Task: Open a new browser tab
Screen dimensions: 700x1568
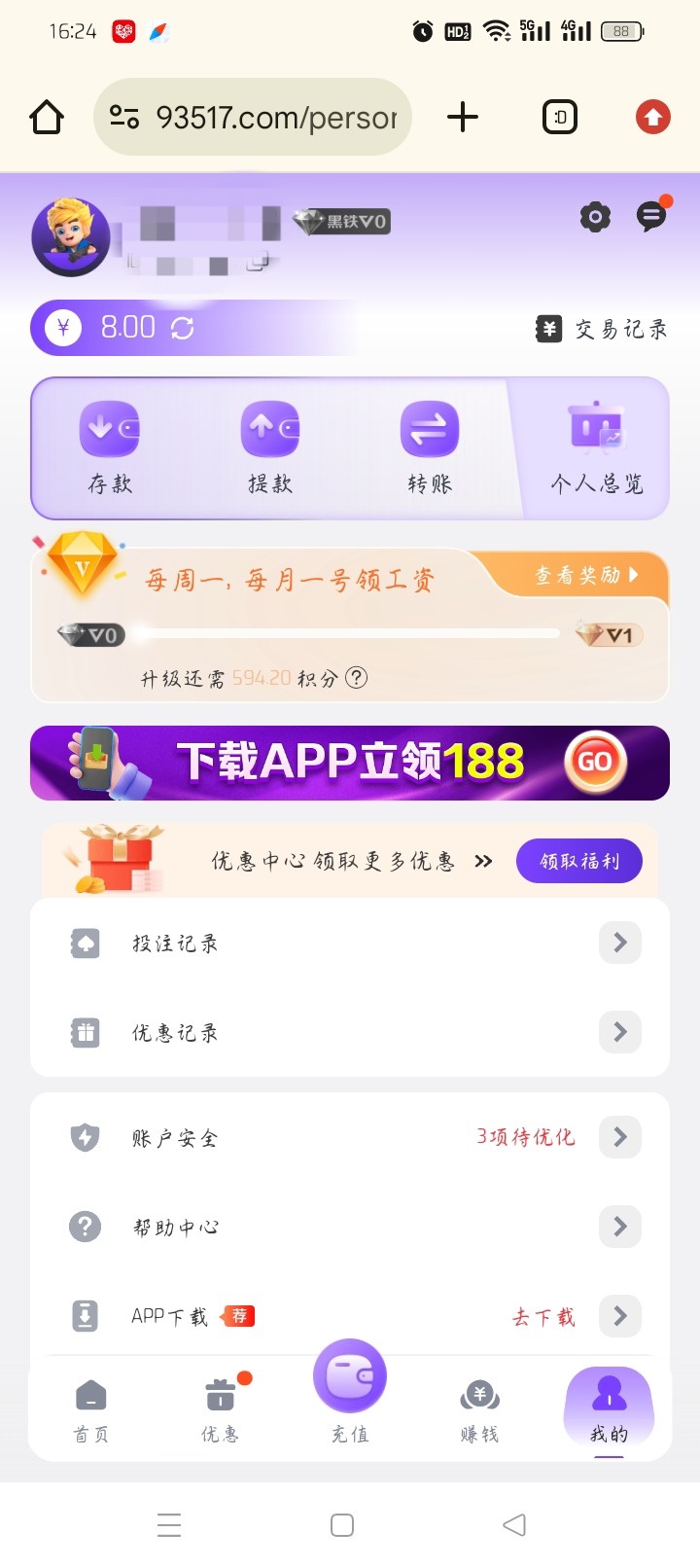Action: click(x=463, y=118)
